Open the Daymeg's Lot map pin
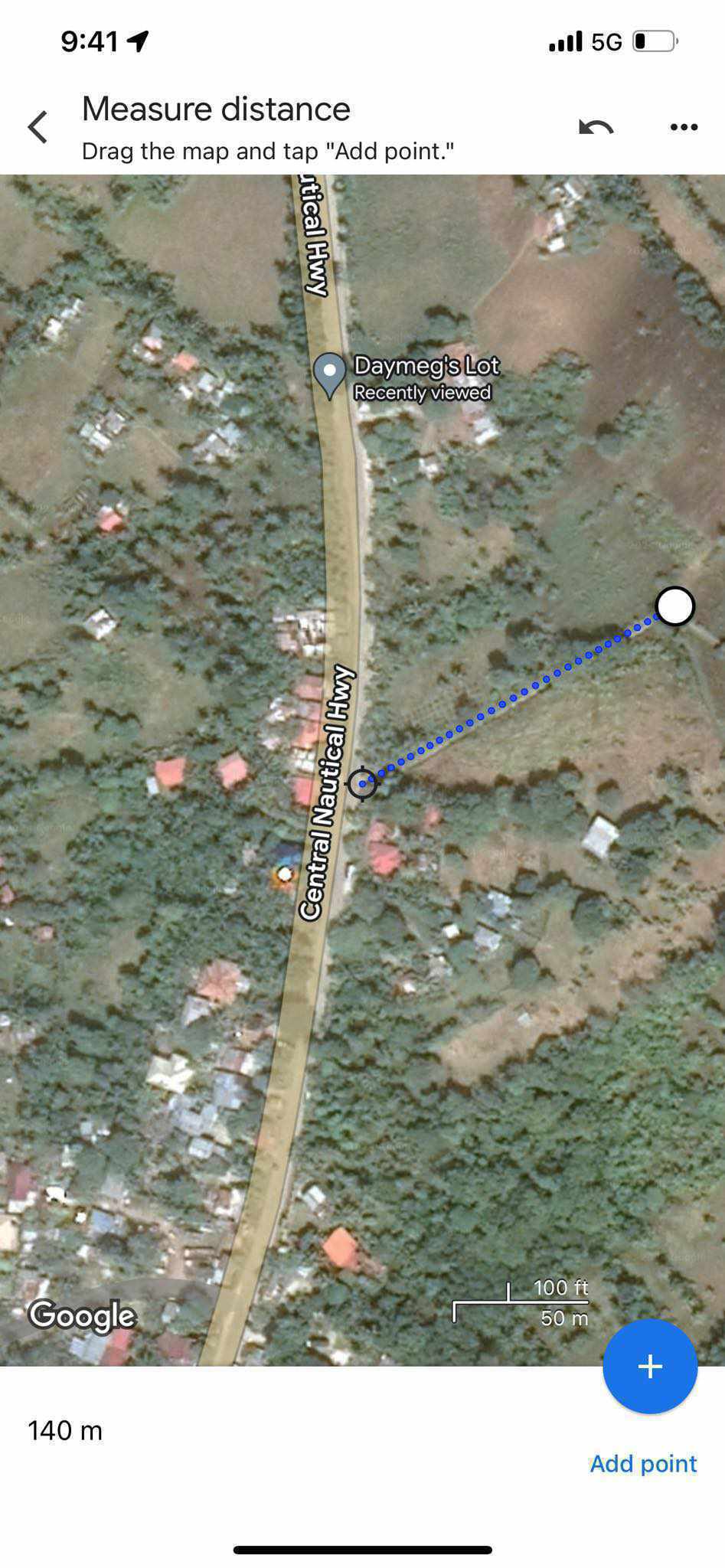This screenshot has height=1568, width=725. [330, 374]
